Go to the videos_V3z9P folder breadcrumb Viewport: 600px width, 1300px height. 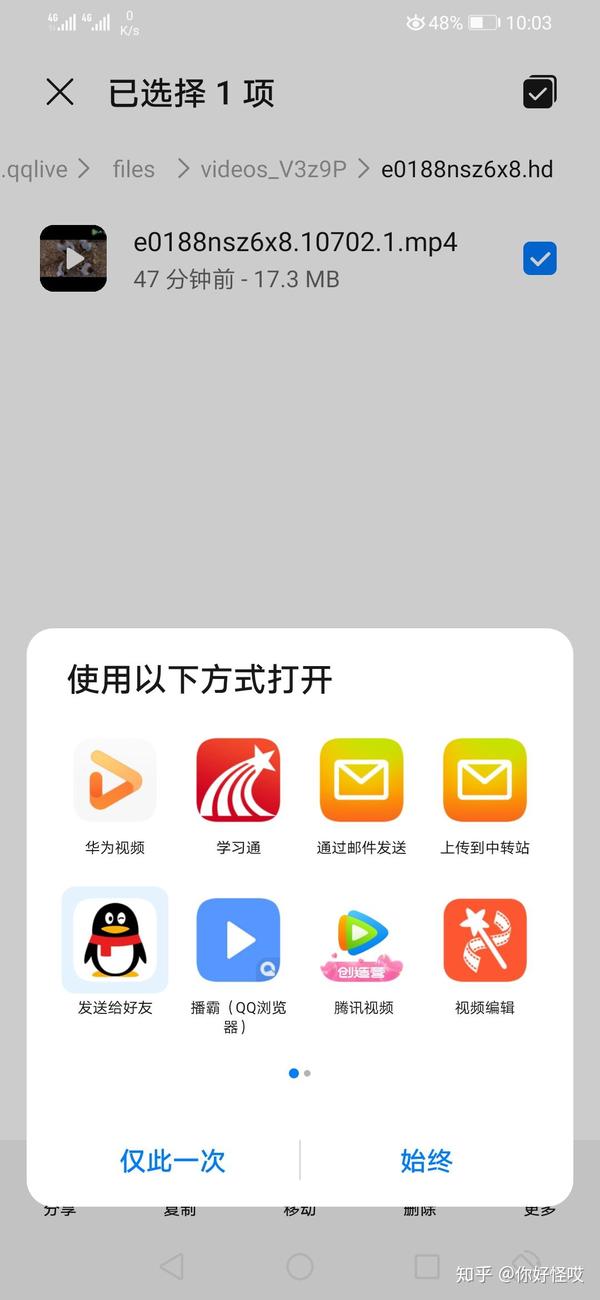(273, 169)
